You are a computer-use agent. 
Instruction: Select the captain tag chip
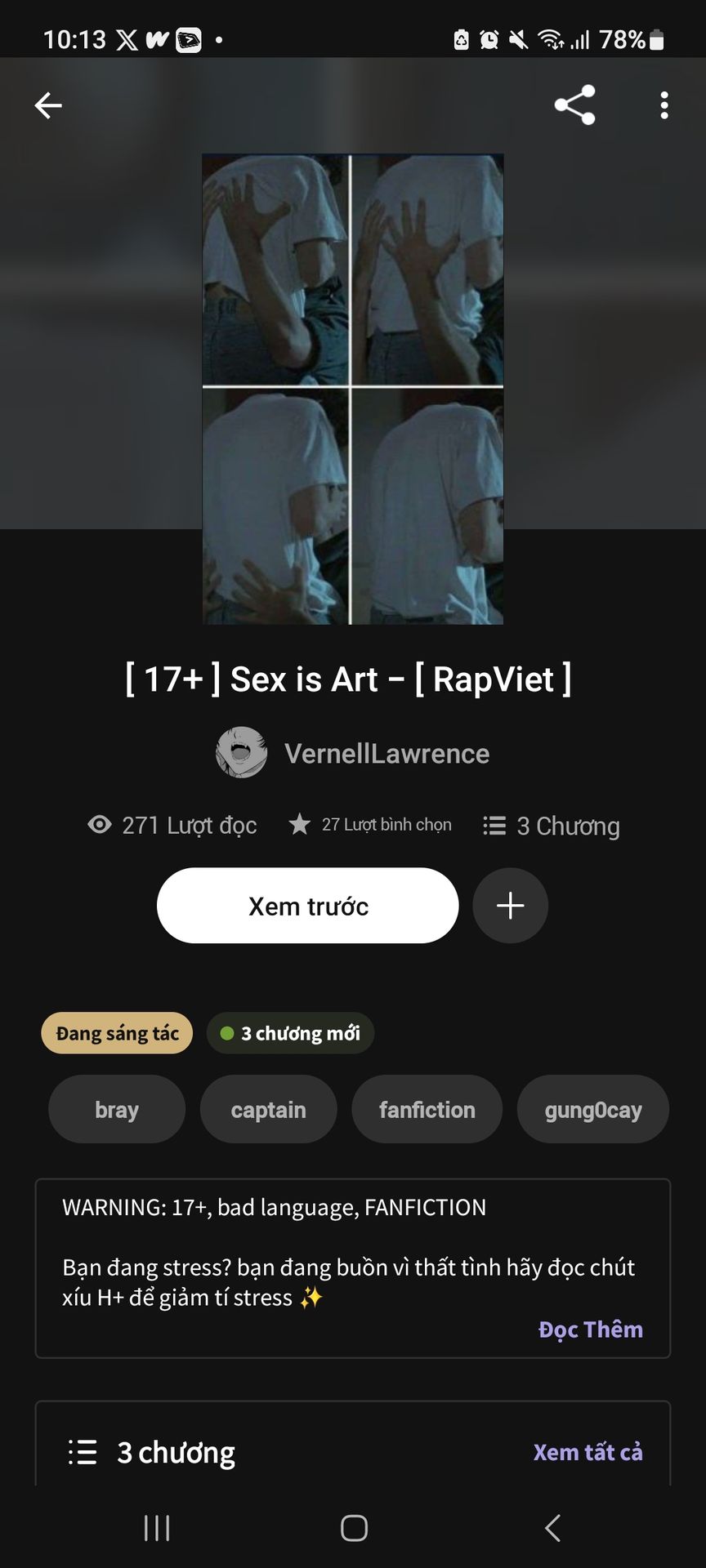pos(268,1109)
